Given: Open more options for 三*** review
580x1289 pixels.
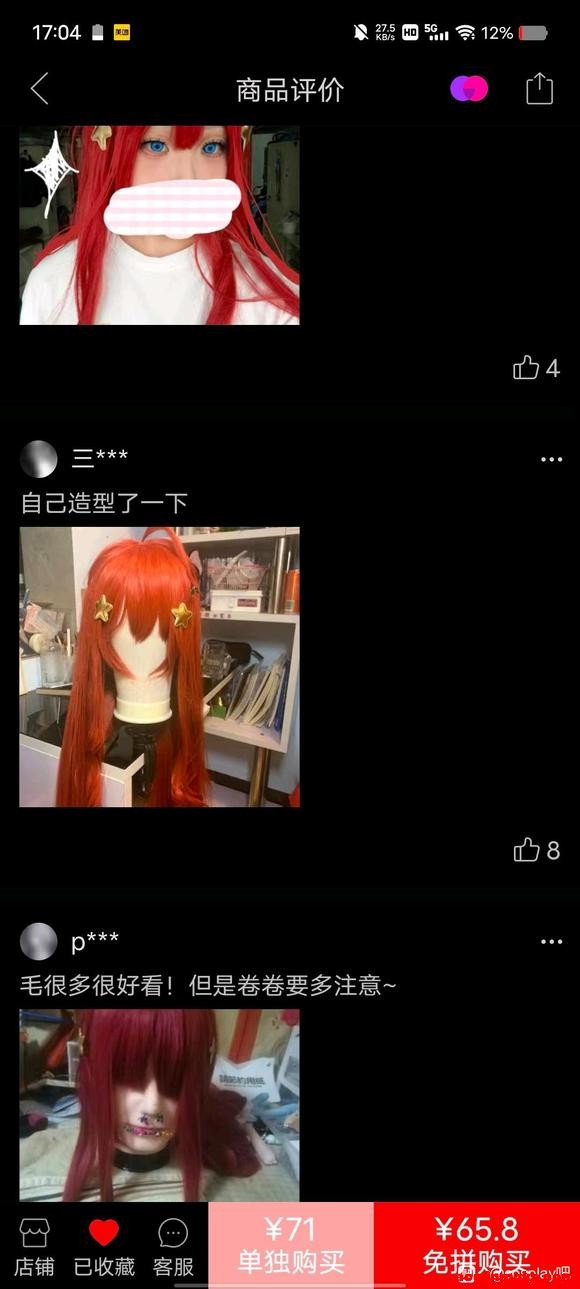Looking at the screenshot, I should [x=551, y=460].
